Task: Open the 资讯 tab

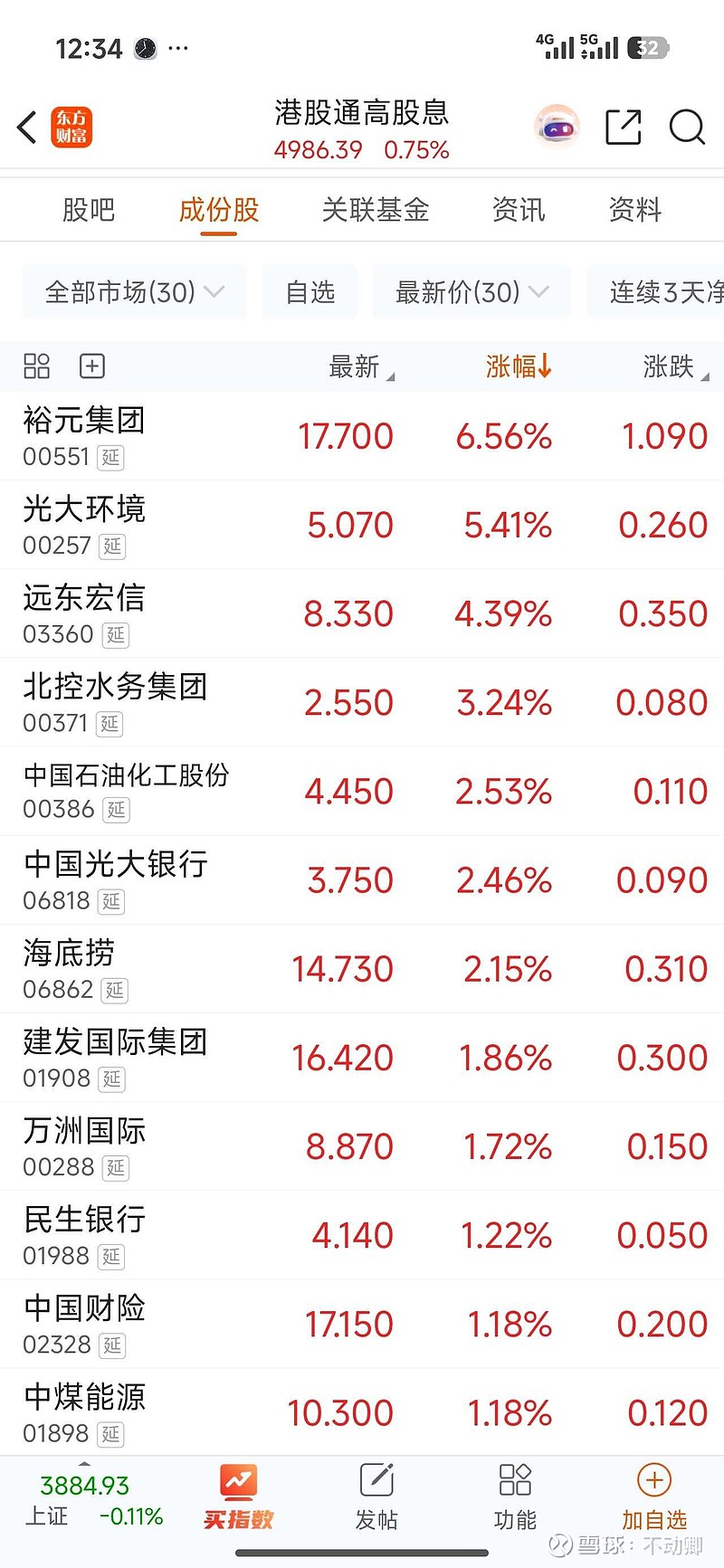Action: [519, 210]
